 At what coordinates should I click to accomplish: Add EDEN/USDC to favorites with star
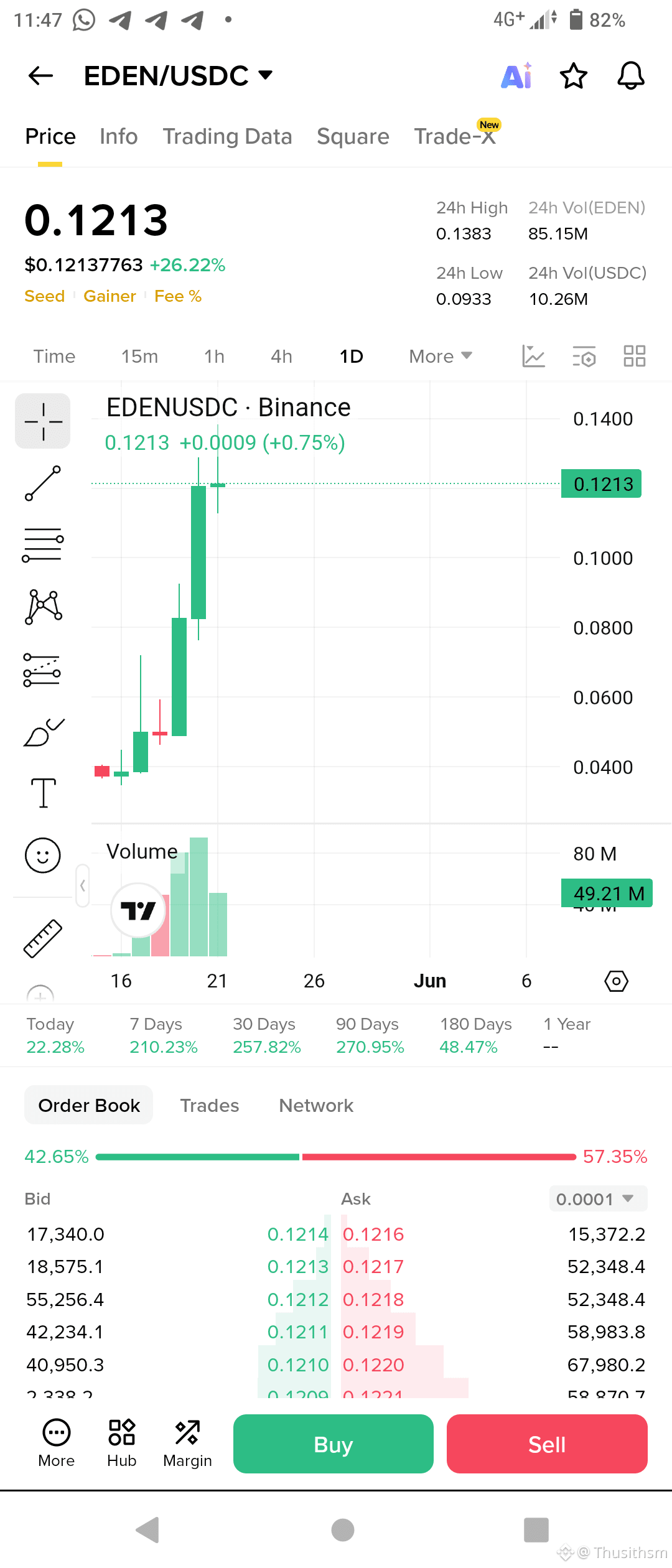[x=573, y=76]
